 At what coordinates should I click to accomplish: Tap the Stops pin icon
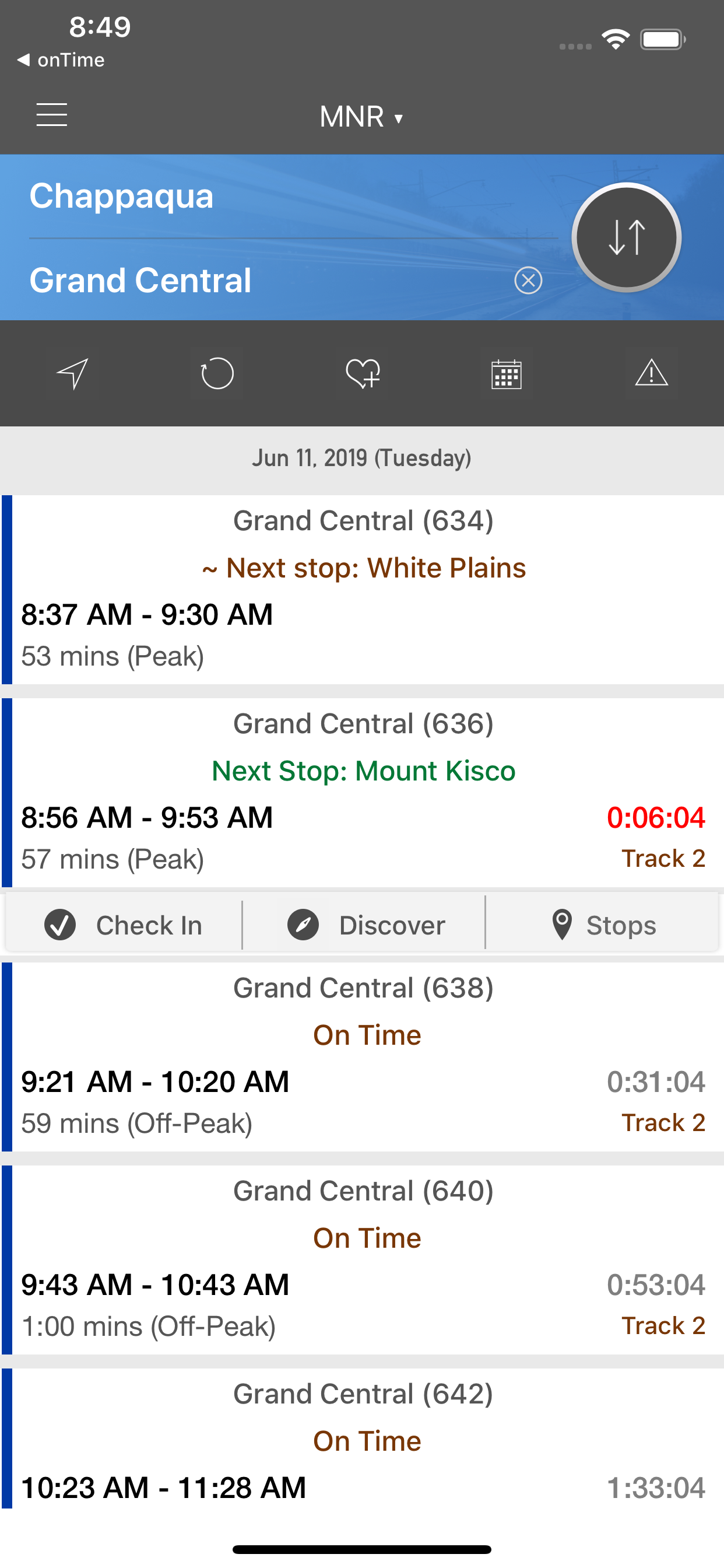pos(563,924)
